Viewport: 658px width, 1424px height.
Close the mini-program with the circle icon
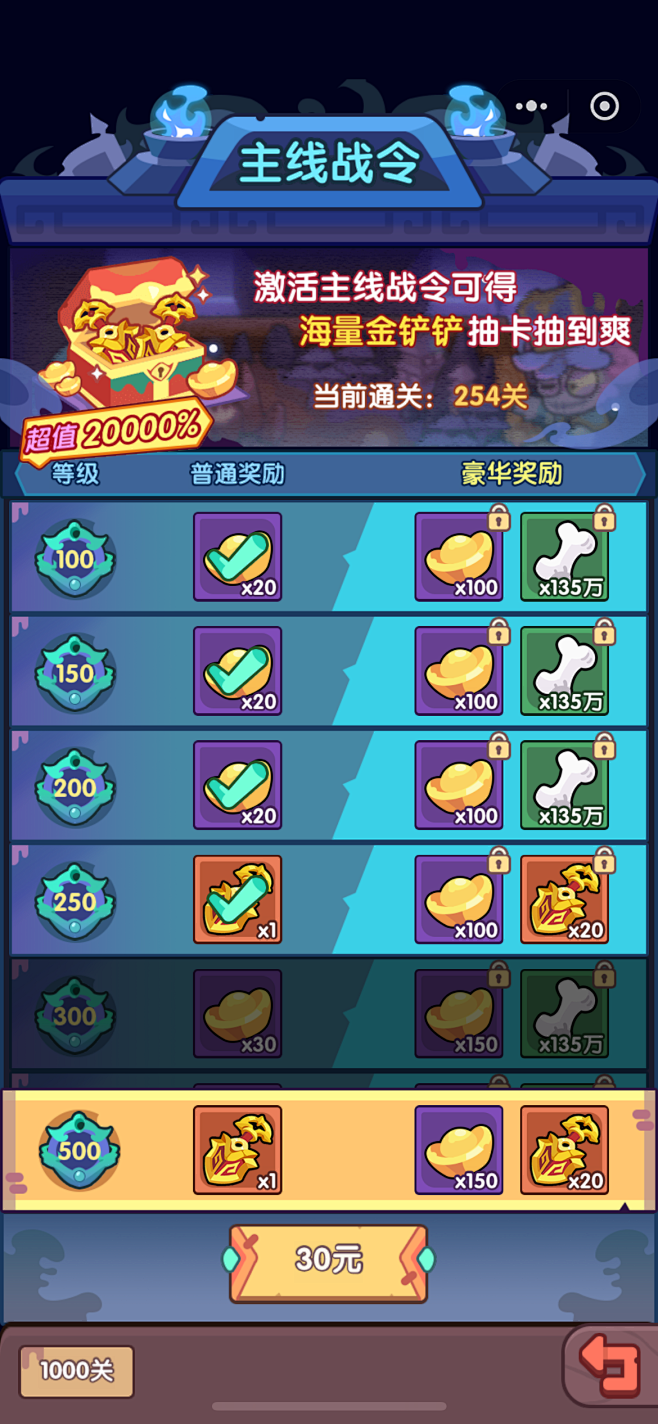605,106
